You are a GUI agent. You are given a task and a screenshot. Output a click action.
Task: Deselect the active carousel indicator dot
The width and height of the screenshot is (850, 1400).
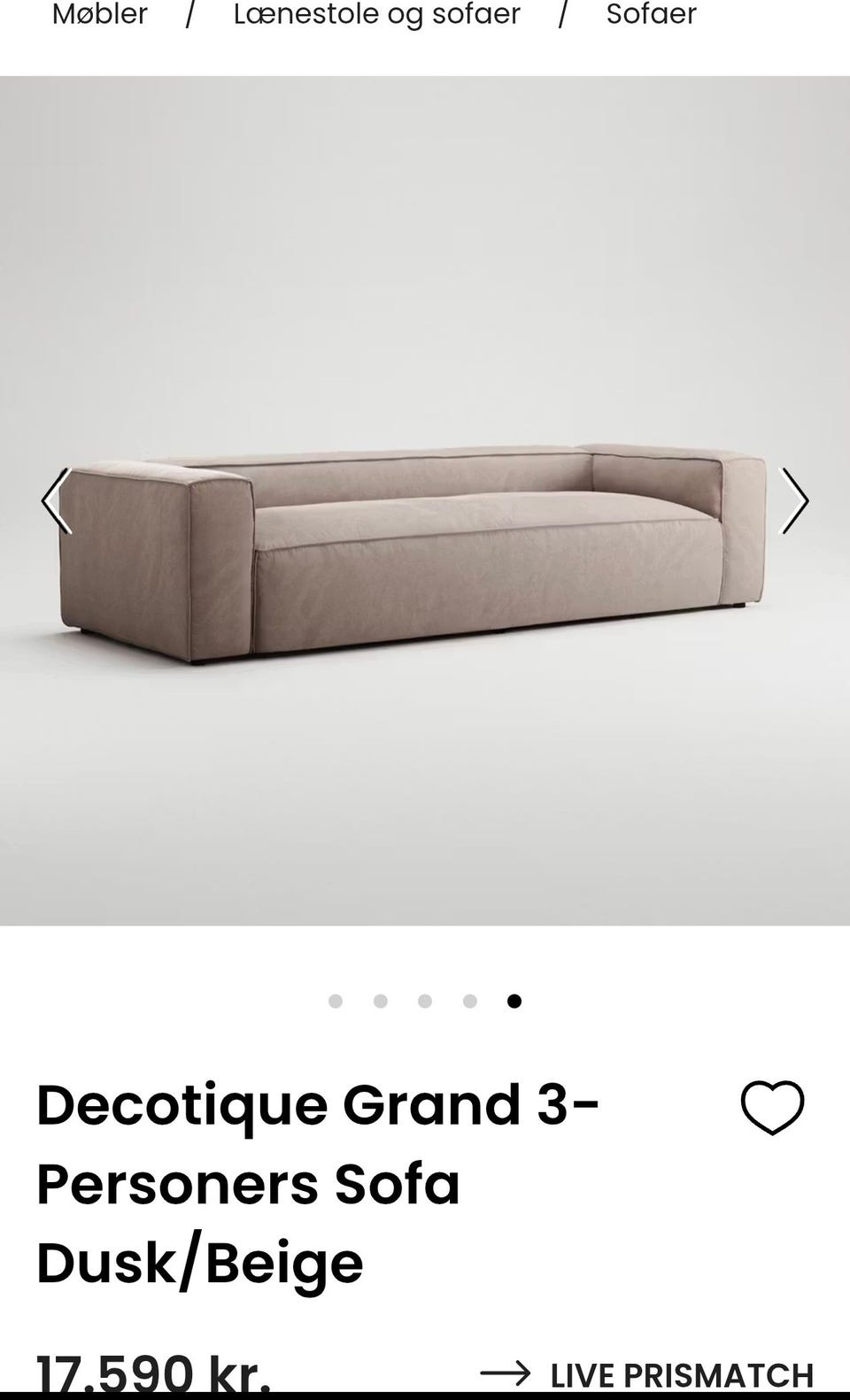pos(514,1000)
